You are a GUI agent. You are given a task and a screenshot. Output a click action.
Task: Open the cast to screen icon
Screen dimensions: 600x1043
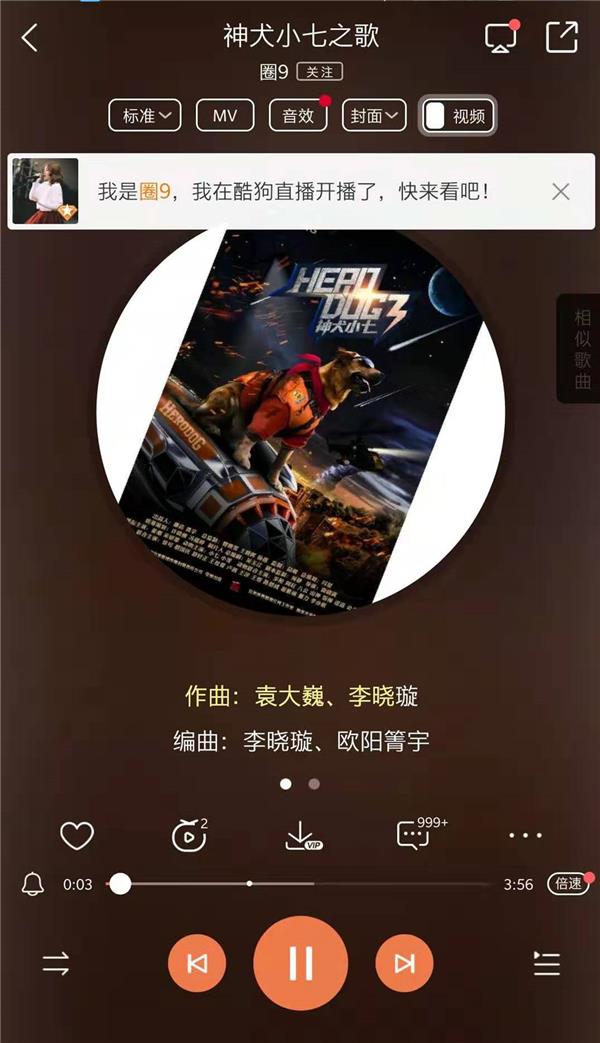[500, 38]
